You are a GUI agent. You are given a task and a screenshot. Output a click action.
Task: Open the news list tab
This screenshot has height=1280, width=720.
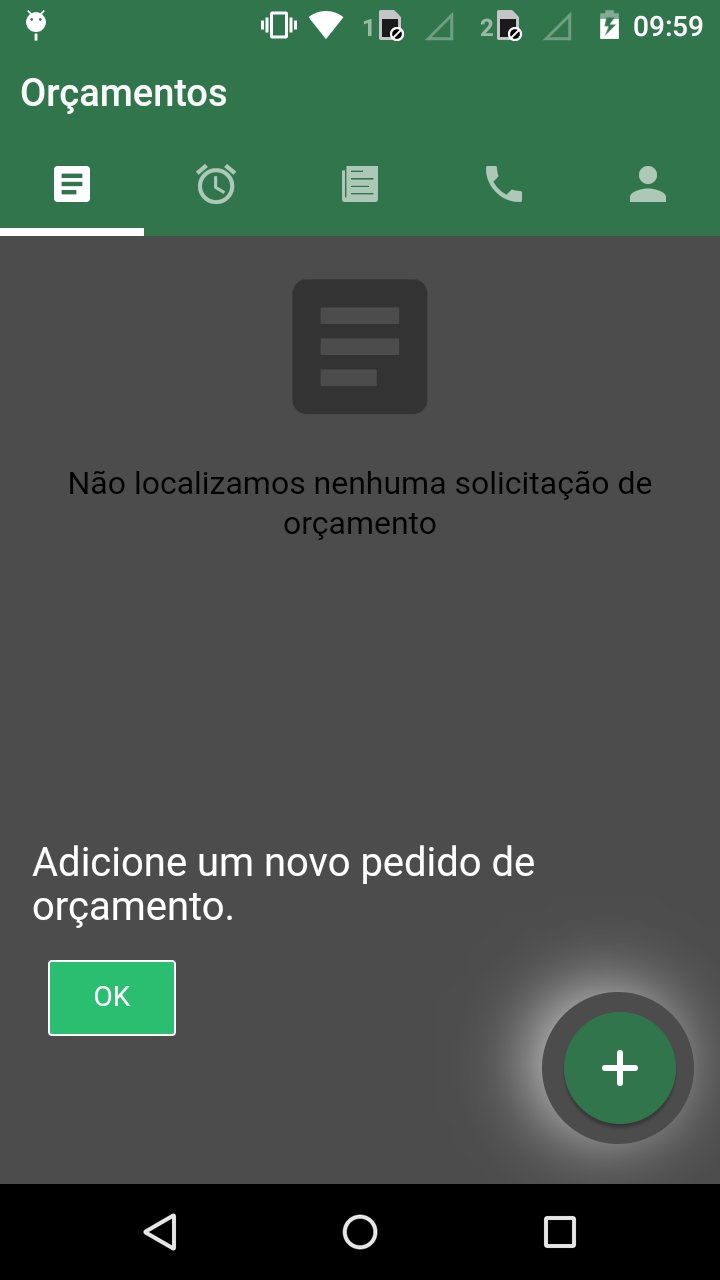pyautogui.click(x=360, y=185)
